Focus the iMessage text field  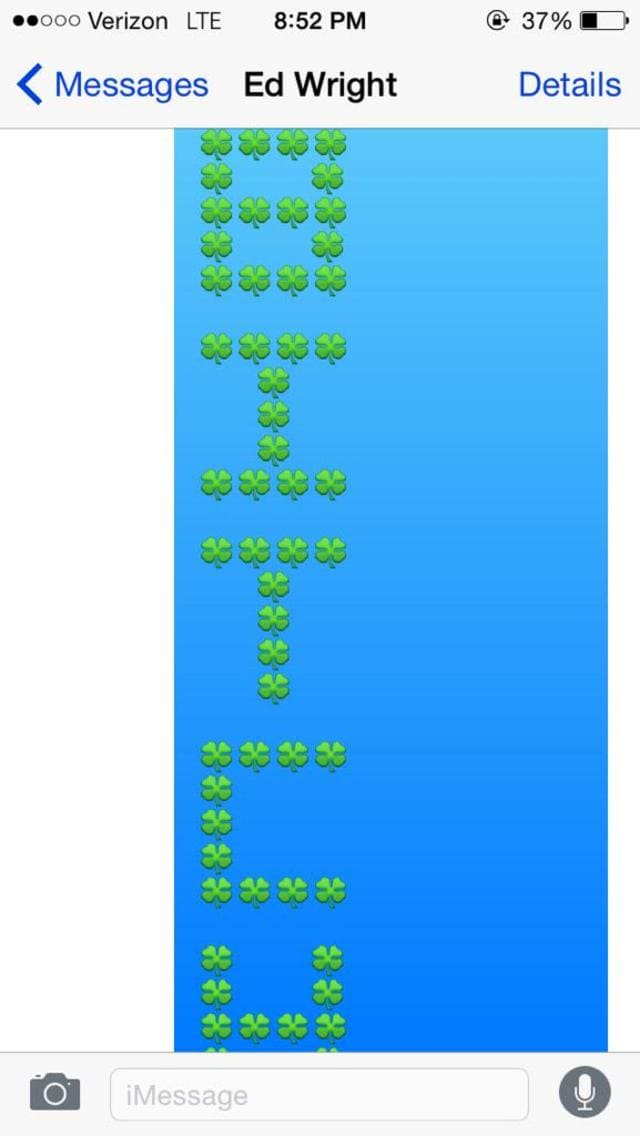320,1095
